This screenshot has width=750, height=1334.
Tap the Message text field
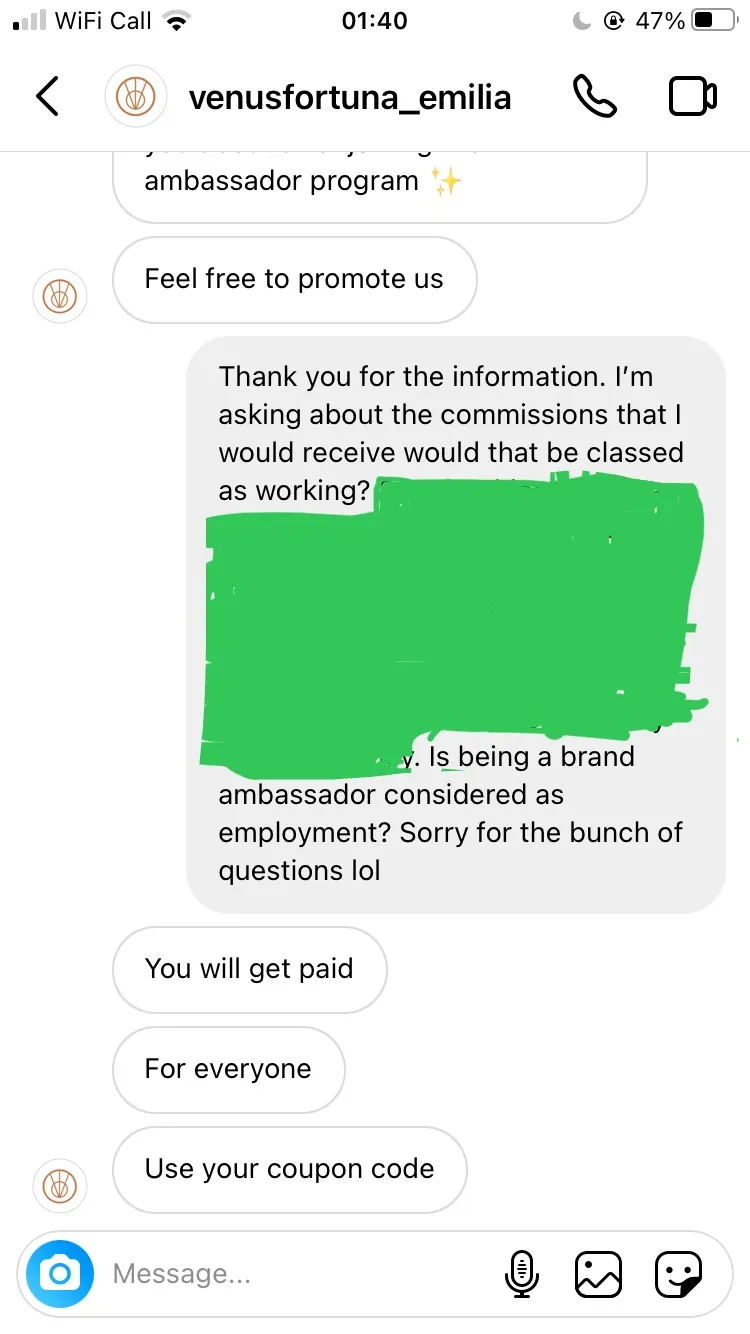[300, 1274]
